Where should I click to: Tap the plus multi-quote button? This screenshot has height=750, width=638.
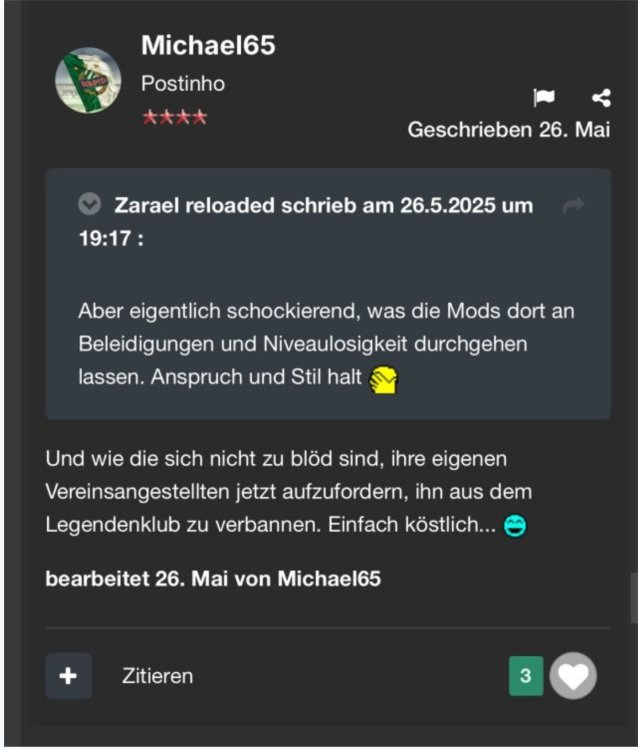68,676
